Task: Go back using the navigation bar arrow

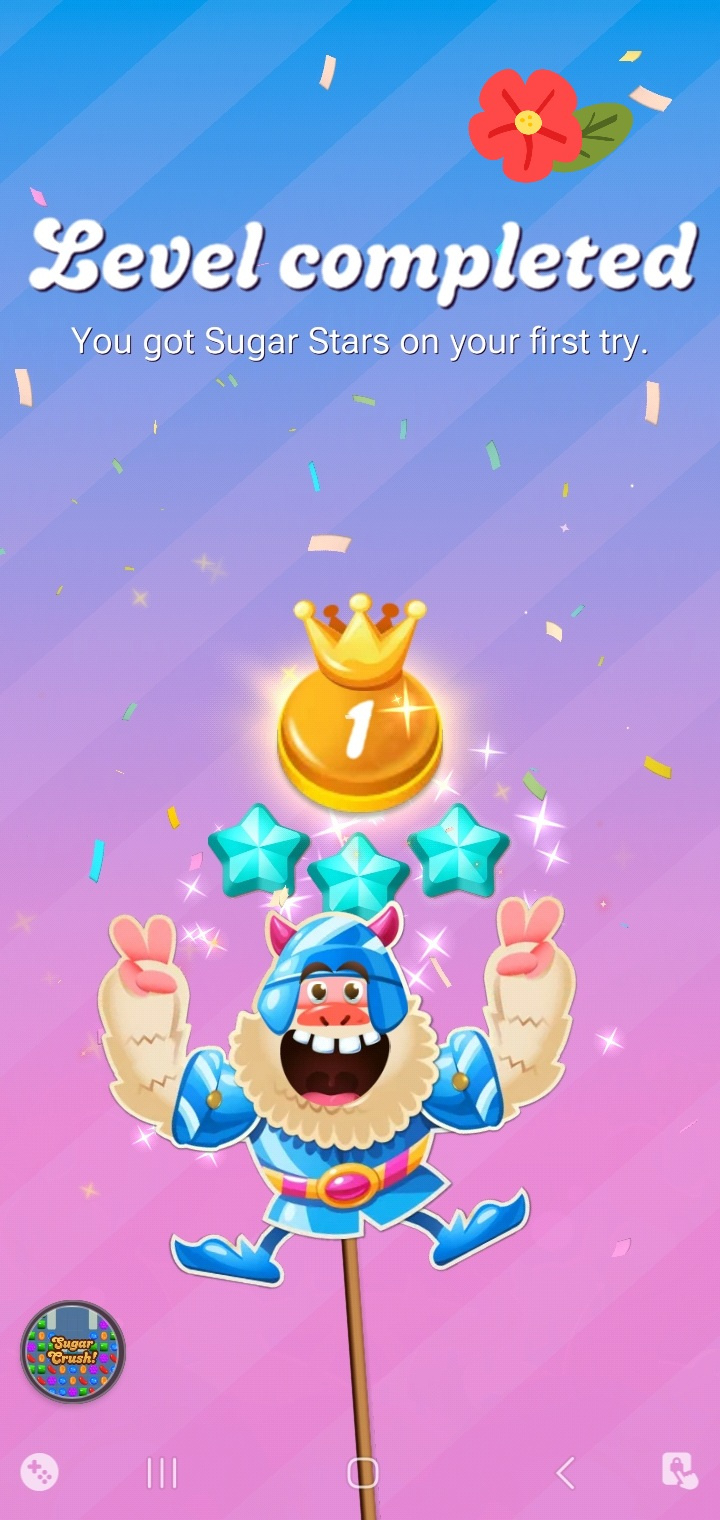Action: coord(565,1473)
